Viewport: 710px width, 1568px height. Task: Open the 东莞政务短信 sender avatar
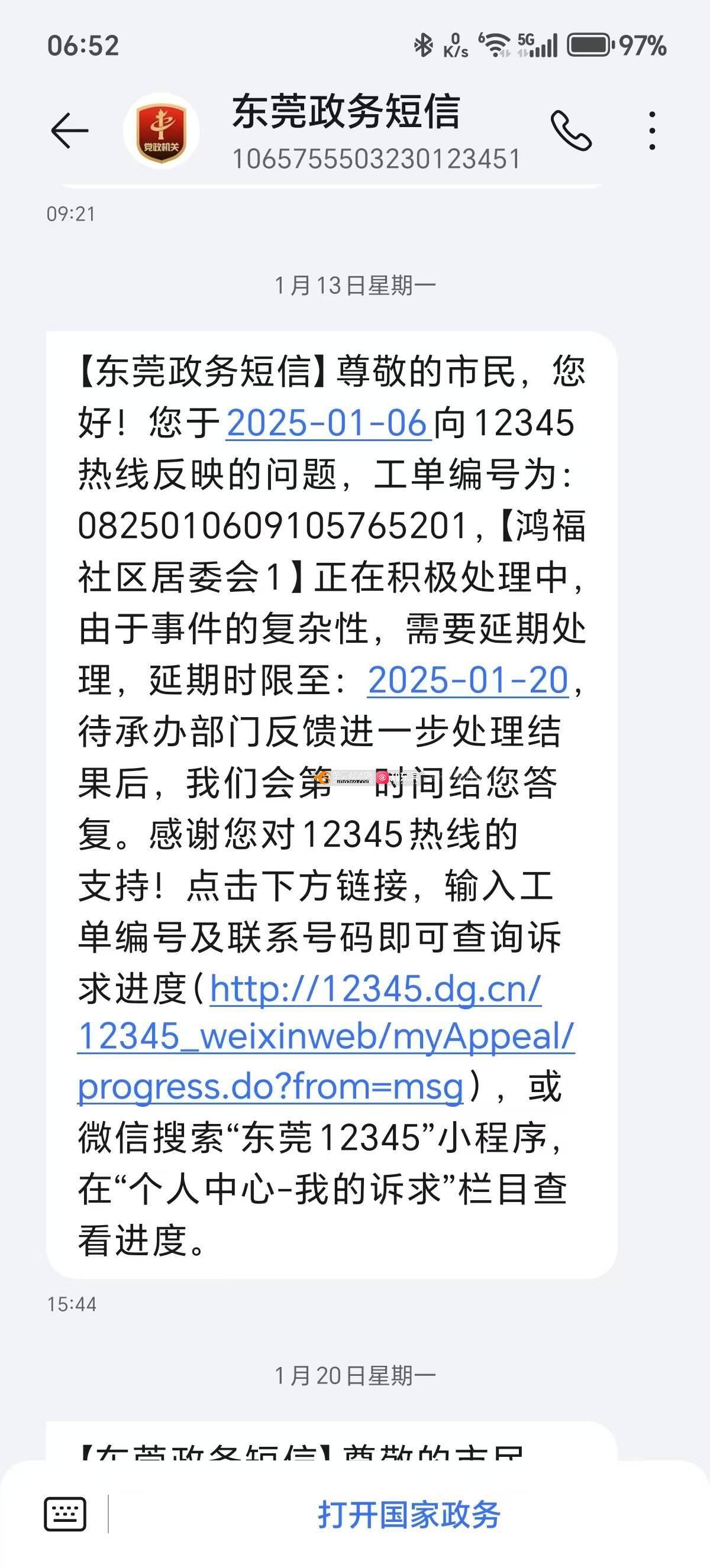162,131
